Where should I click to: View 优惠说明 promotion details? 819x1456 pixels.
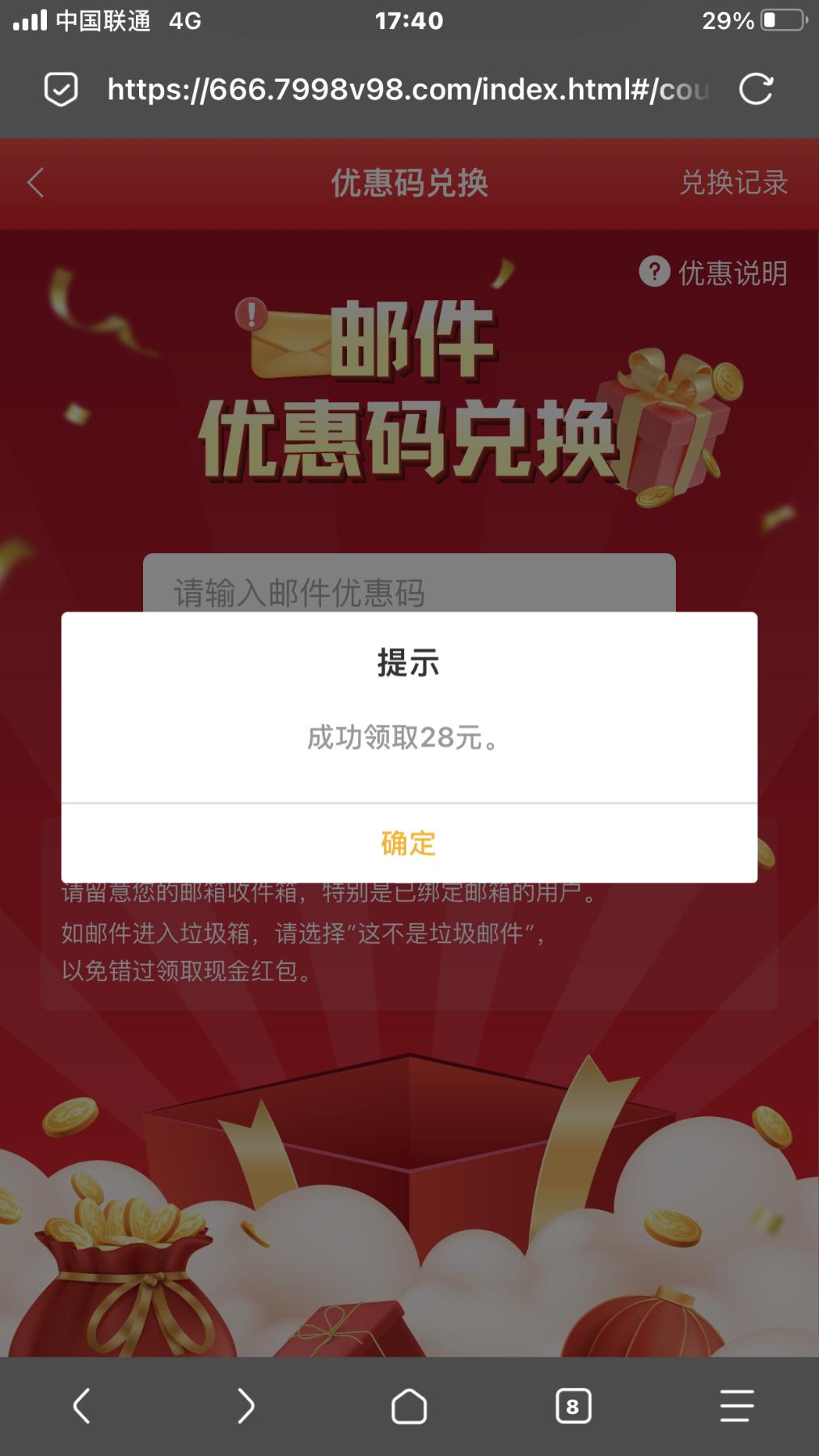714,273
